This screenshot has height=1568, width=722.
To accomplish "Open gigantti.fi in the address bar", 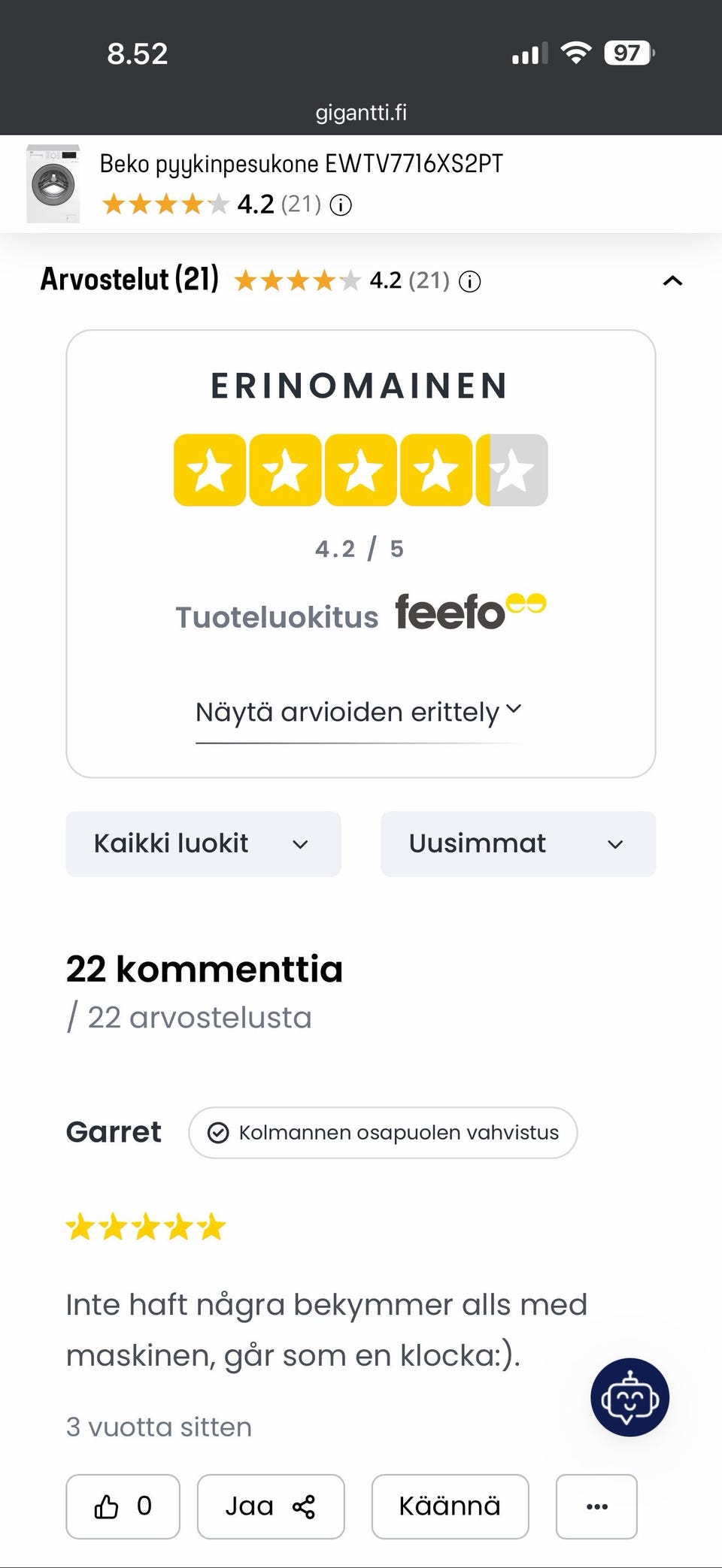I will click(360, 113).
